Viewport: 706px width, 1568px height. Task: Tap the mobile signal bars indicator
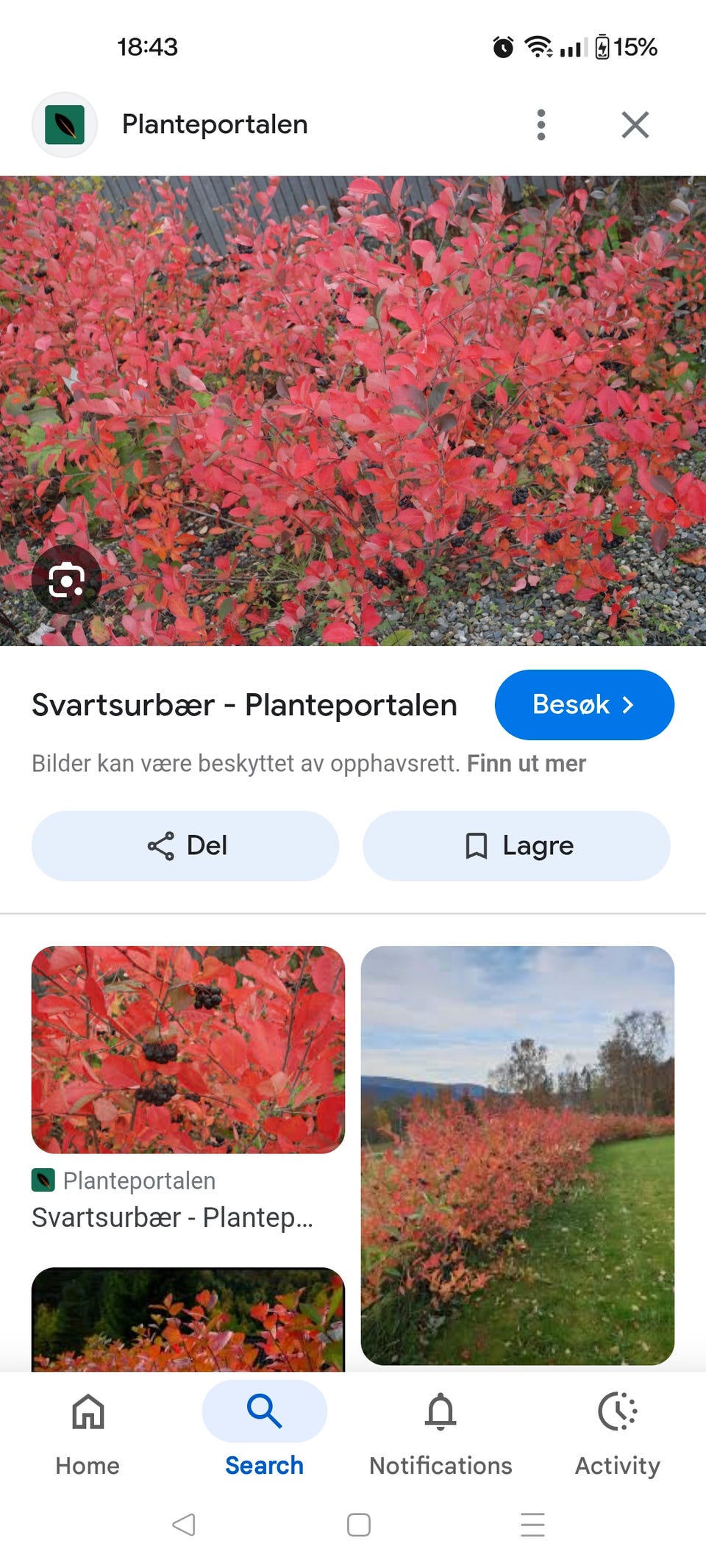(572, 47)
